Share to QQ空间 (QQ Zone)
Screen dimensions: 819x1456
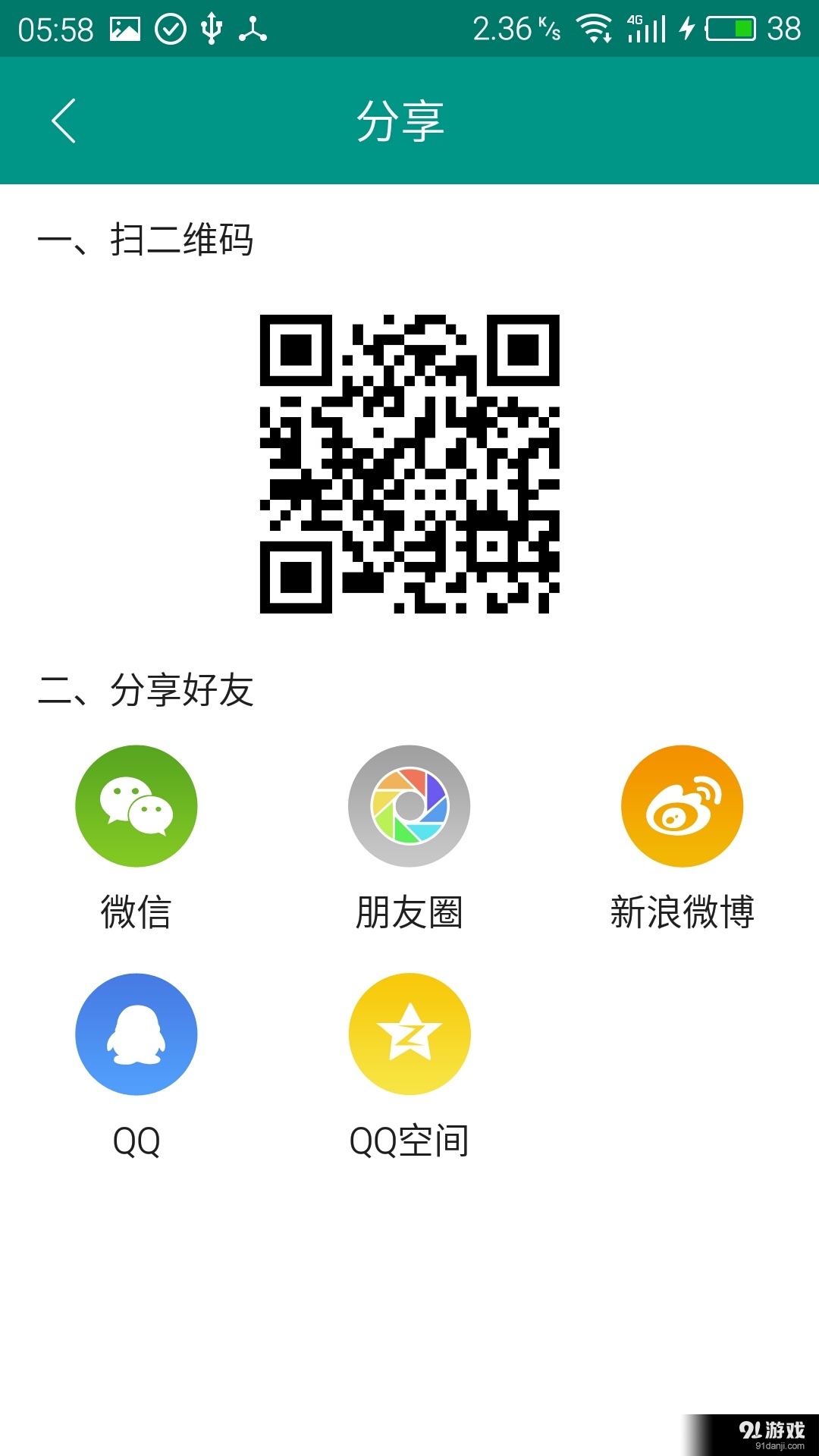tap(409, 1034)
